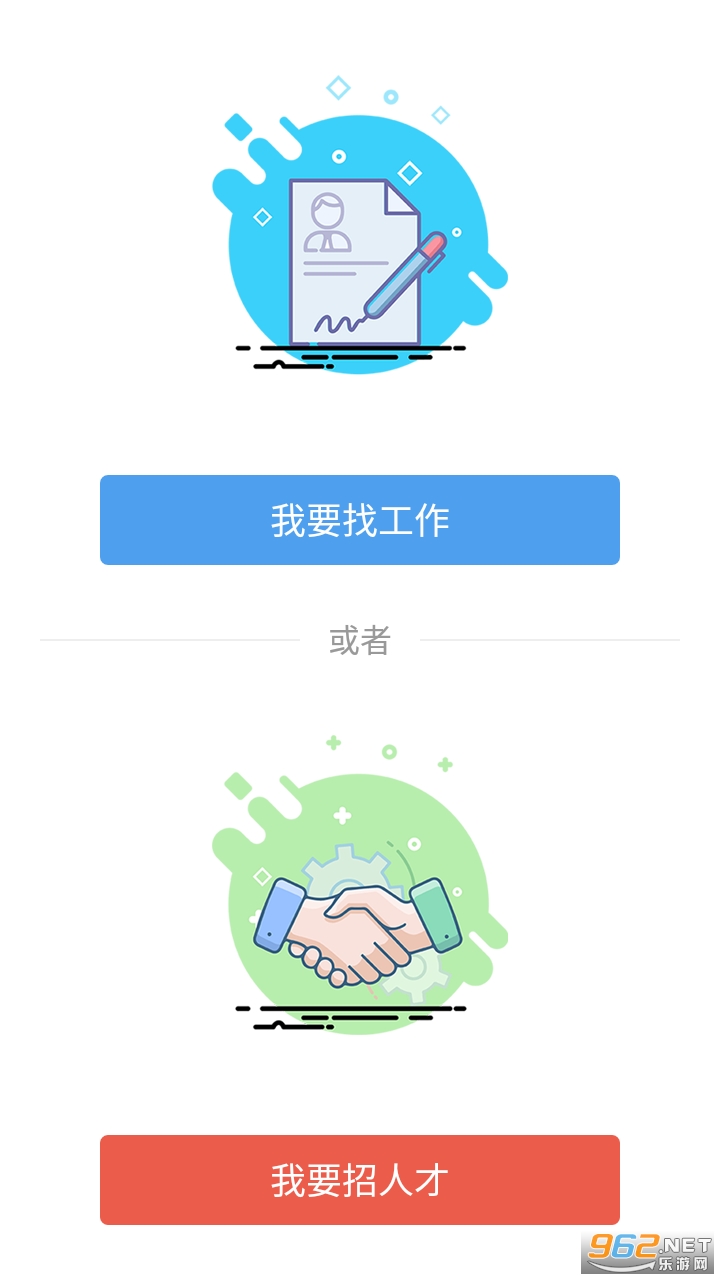Tap the blue 我要找工作 button
Viewport: 720px width, 1280px height.
360,520
